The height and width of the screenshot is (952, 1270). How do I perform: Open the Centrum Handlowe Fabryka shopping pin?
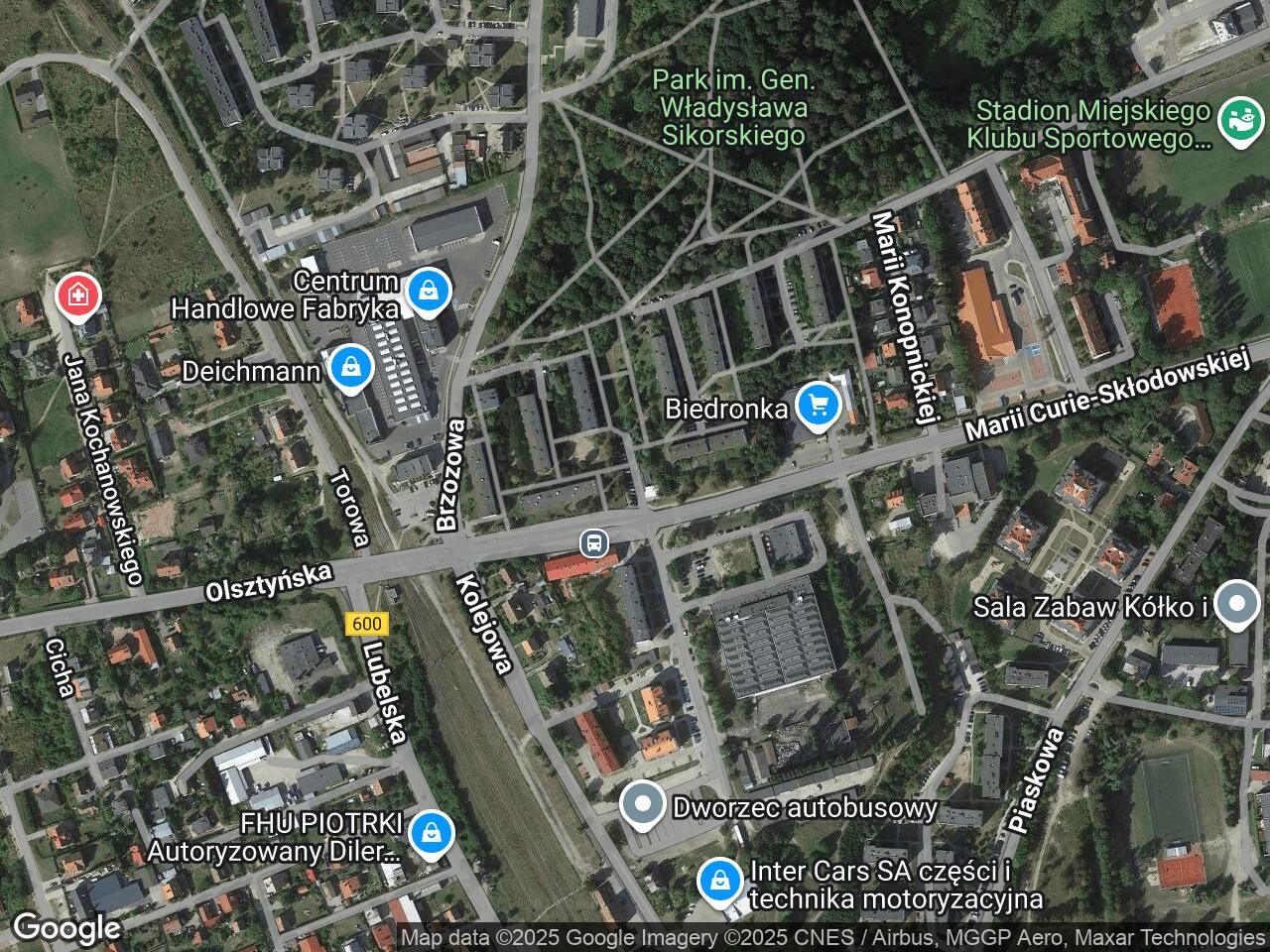(429, 292)
